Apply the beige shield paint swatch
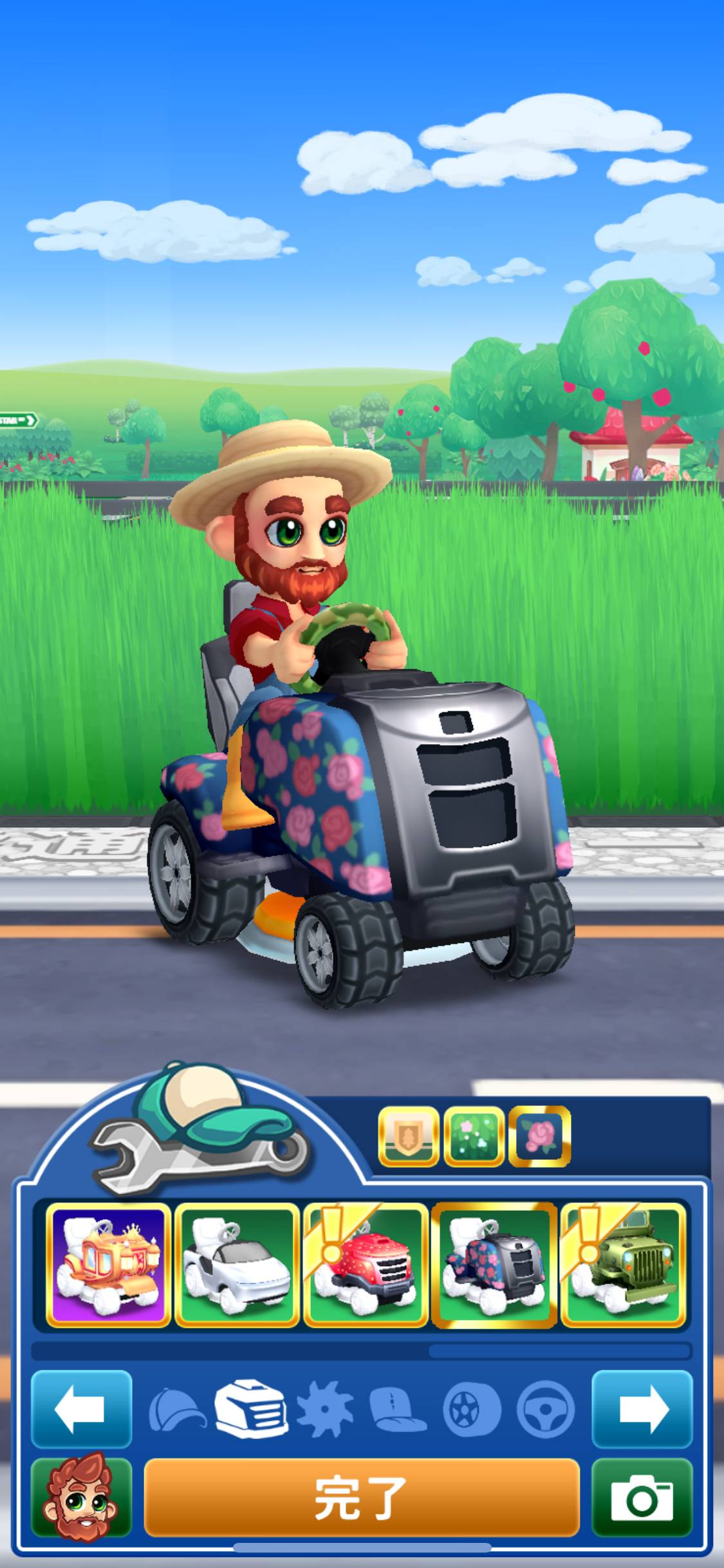724x1568 pixels. point(409,1136)
